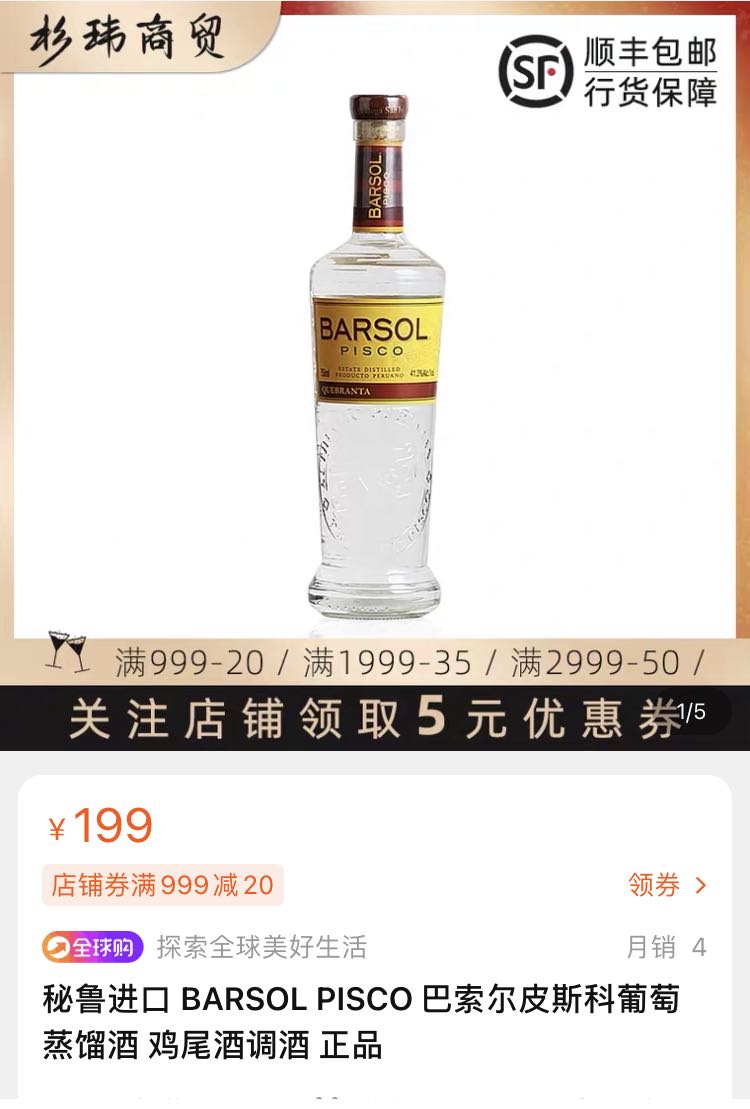Tap 领券 to claim the coupon

667,885
